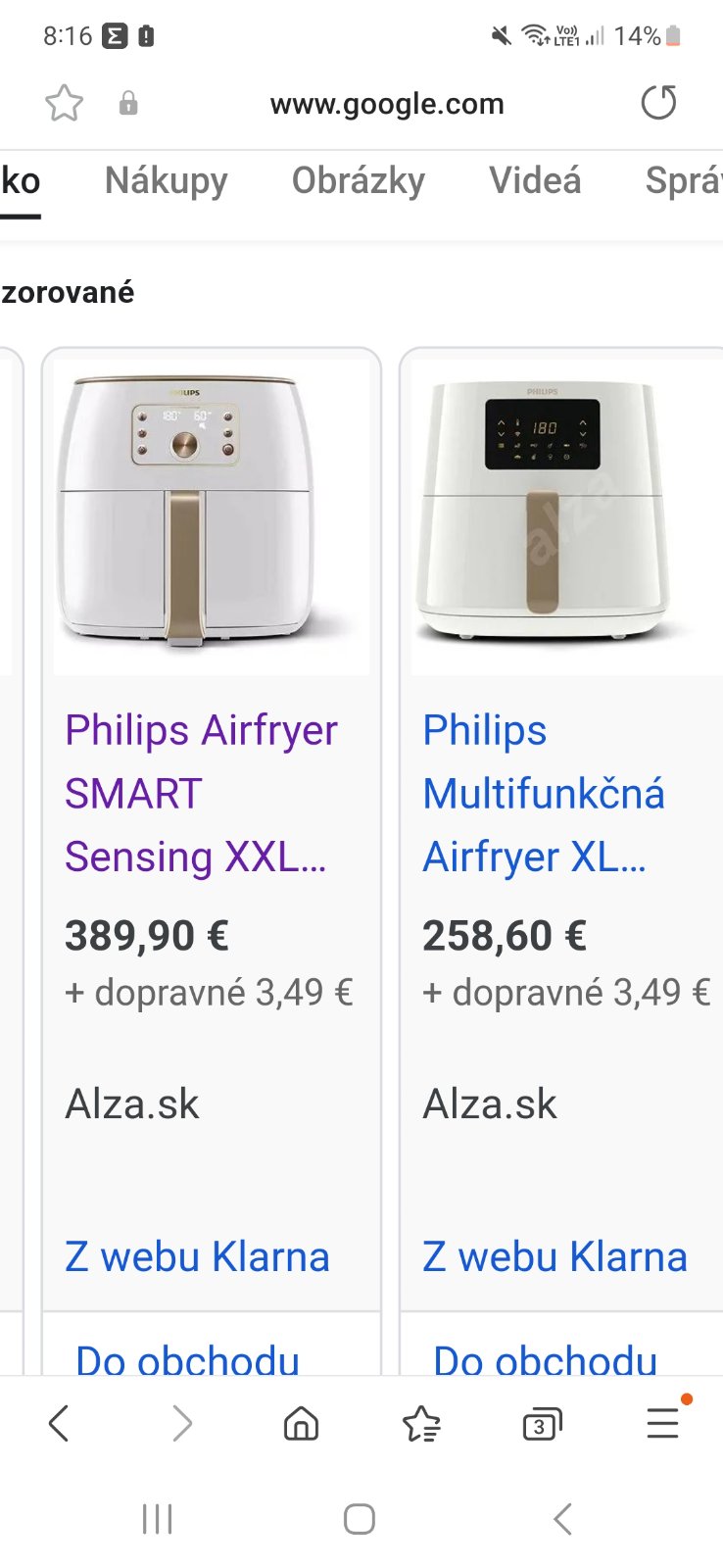Tap Do obchodu for the Multifunkčná Airfryer XL
The width and height of the screenshot is (723, 1568).
[x=545, y=1358]
